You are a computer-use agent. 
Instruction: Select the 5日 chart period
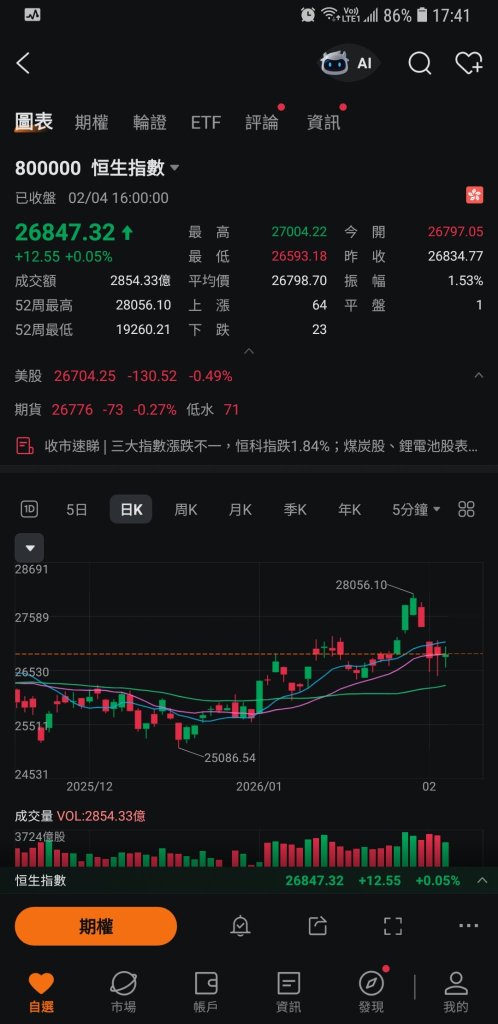76,509
